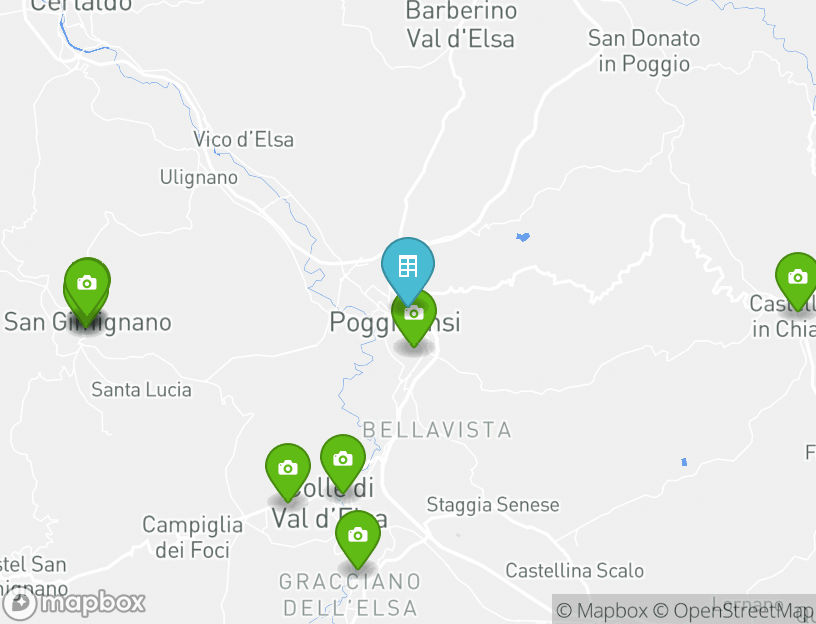Open the camera marker near Castellina in Chianti
Screen dimensions: 816x624
797,277
